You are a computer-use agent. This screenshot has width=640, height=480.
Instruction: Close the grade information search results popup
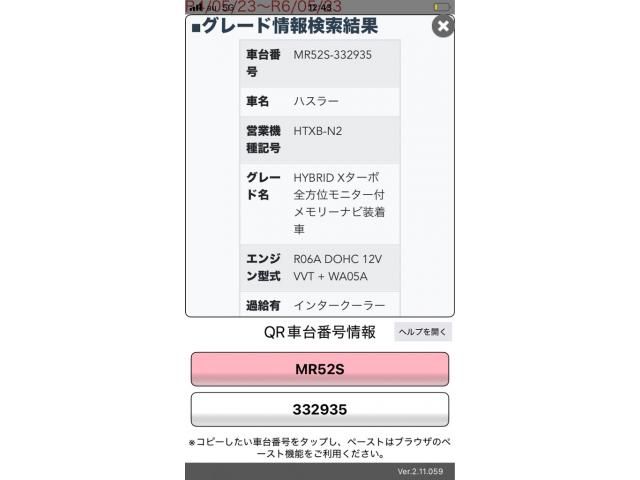point(443,27)
